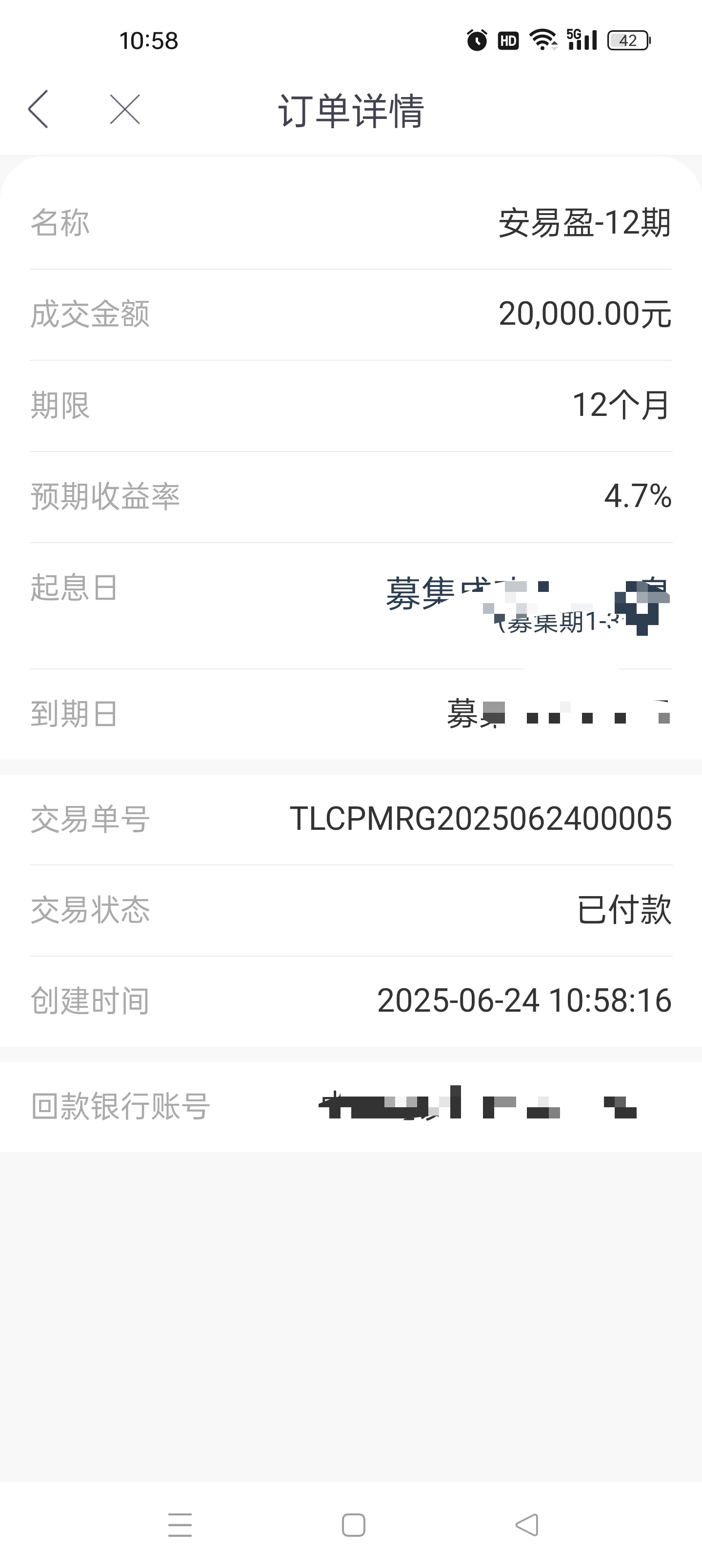Open recent apps from navigation bar
This screenshot has height=1568, width=702.
tap(180, 1525)
